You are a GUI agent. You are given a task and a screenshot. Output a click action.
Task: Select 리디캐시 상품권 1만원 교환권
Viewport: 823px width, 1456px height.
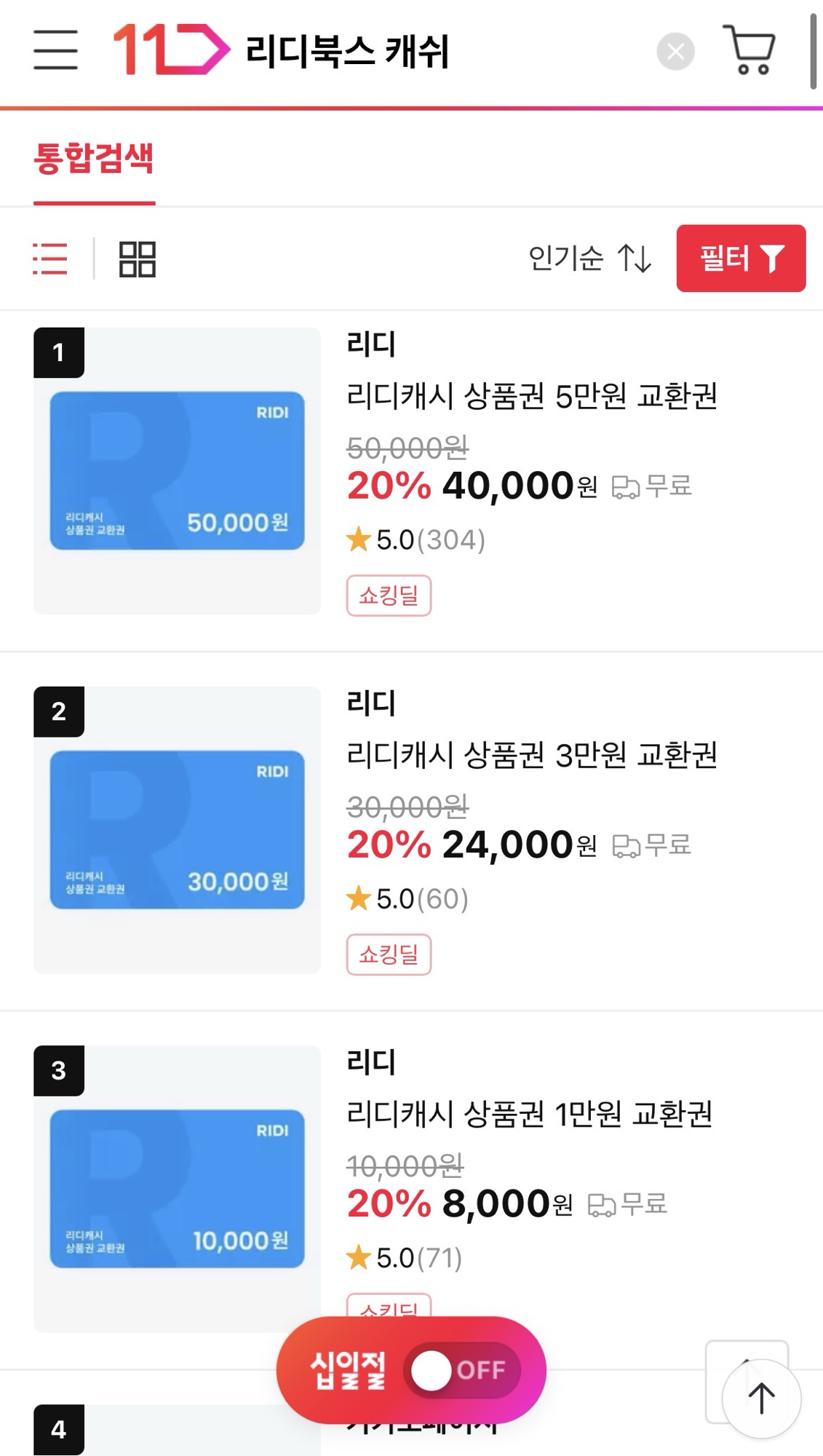pyautogui.click(x=529, y=1114)
